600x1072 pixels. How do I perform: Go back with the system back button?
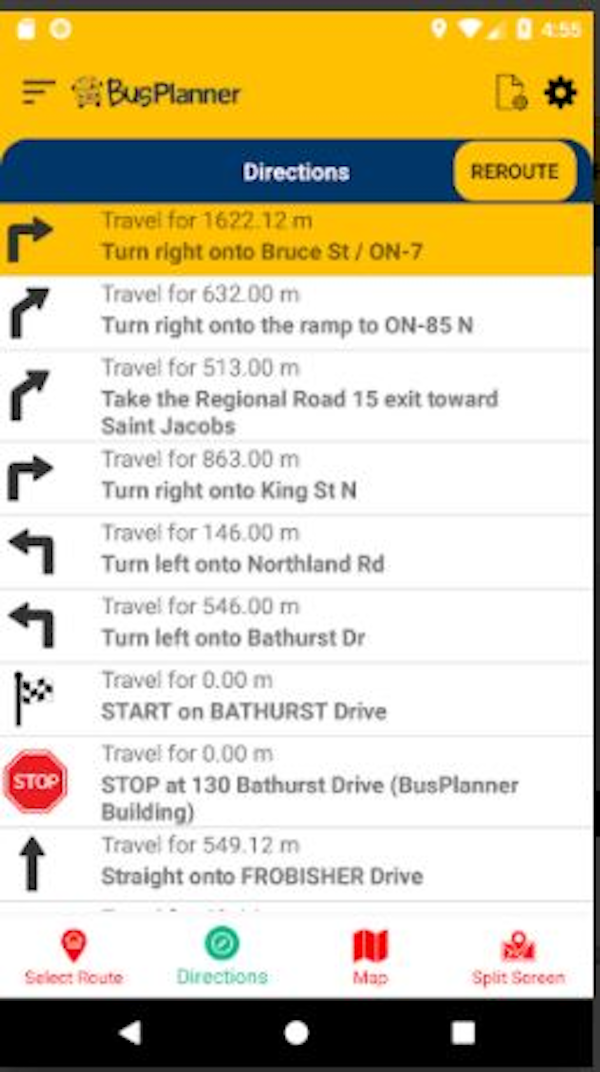tap(130, 1033)
